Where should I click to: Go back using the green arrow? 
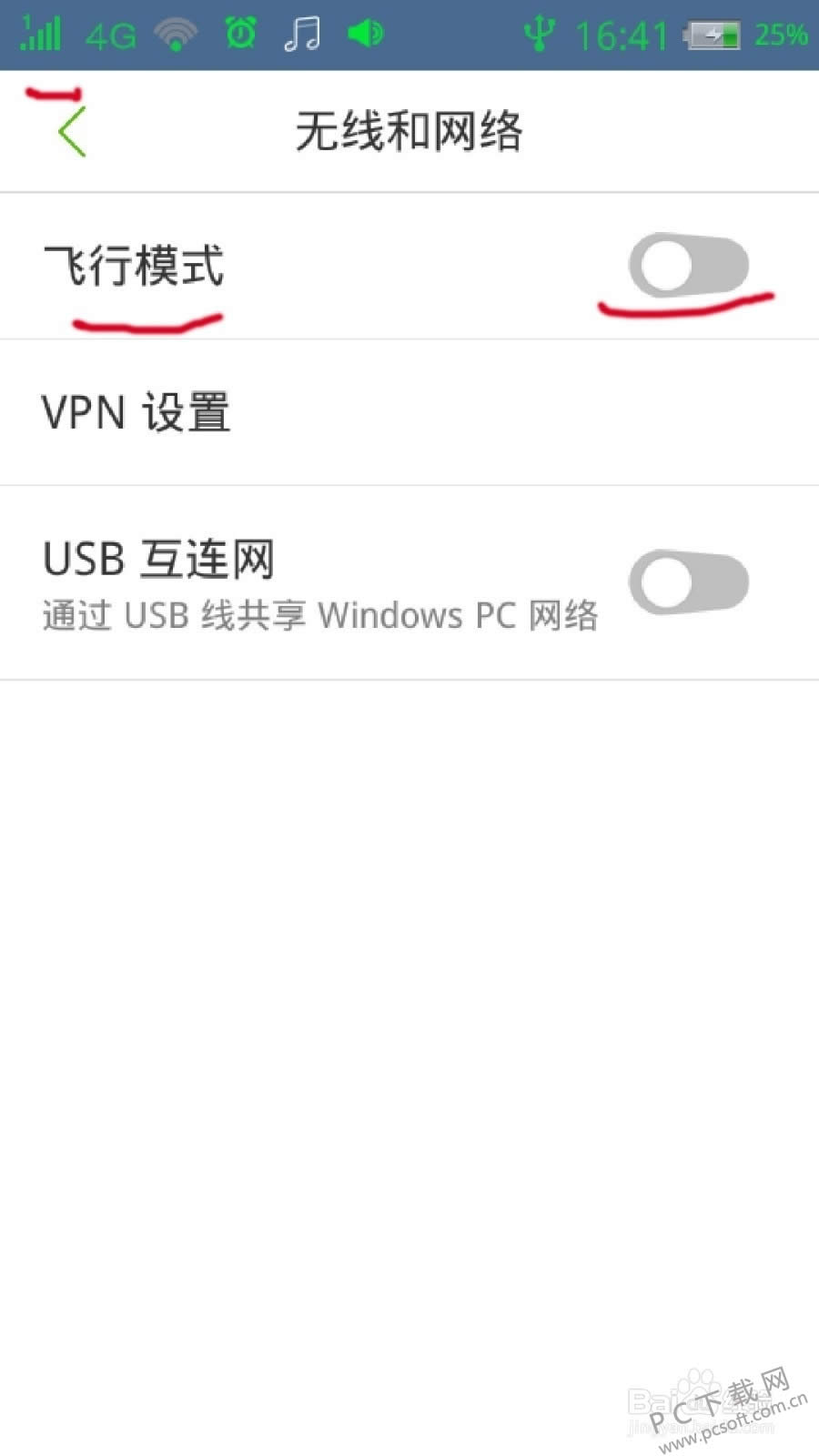click(72, 132)
